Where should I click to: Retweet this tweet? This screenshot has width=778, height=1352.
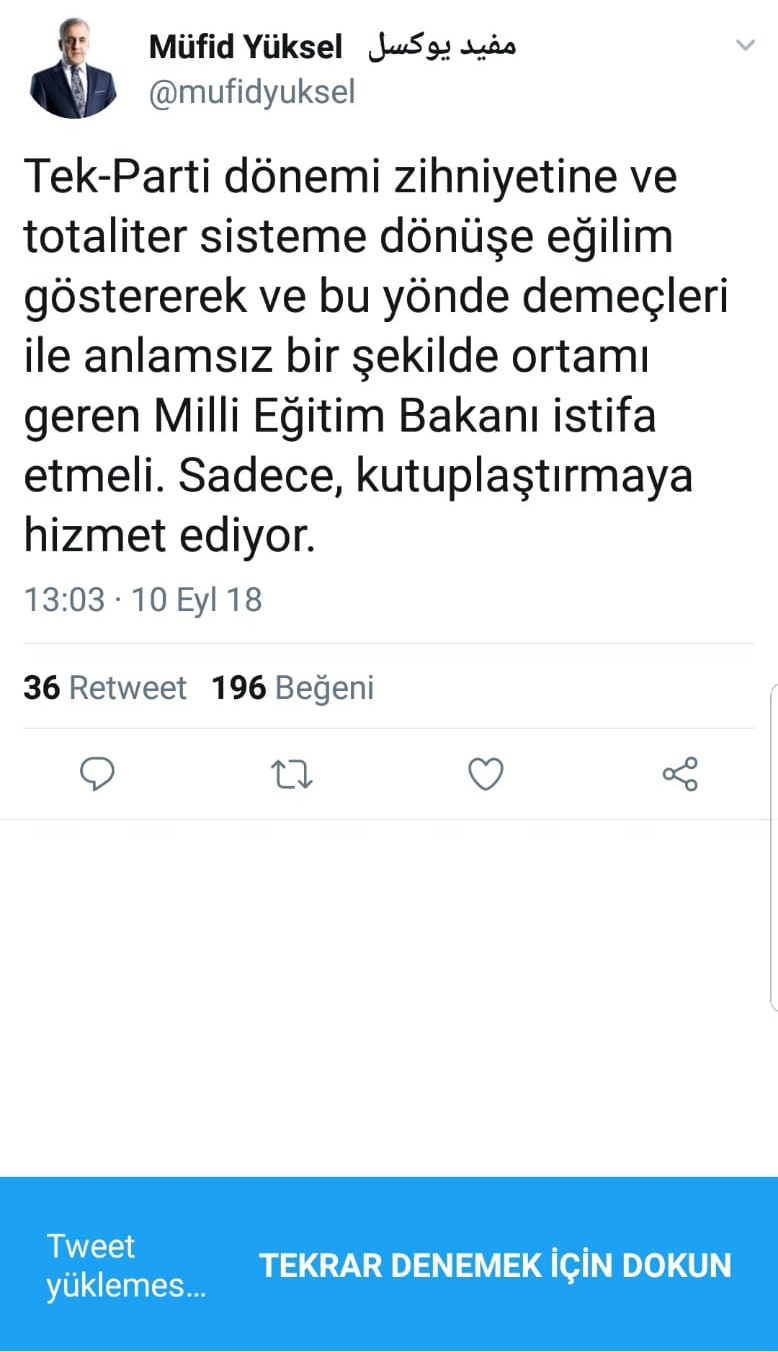292,774
